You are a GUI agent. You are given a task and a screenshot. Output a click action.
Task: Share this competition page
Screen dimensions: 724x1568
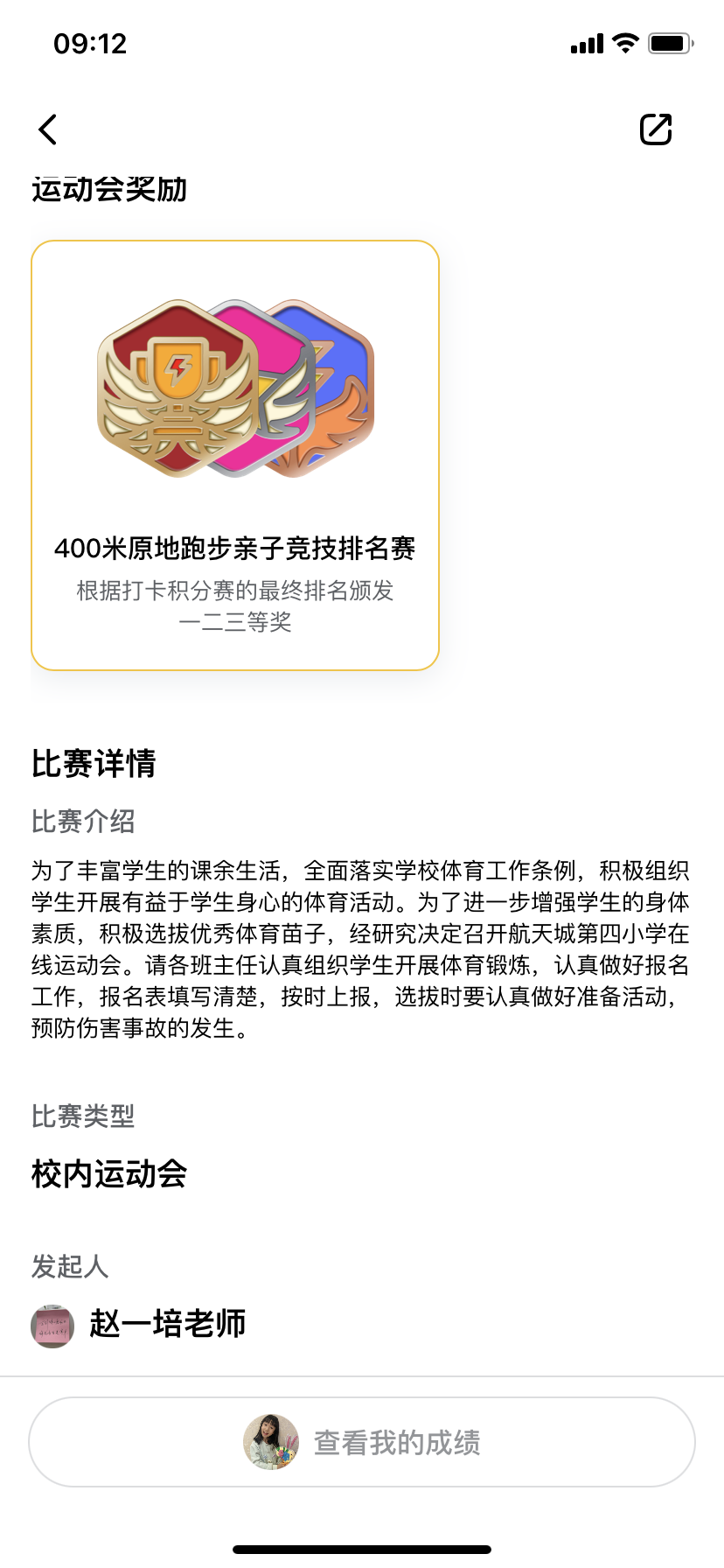(x=655, y=129)
